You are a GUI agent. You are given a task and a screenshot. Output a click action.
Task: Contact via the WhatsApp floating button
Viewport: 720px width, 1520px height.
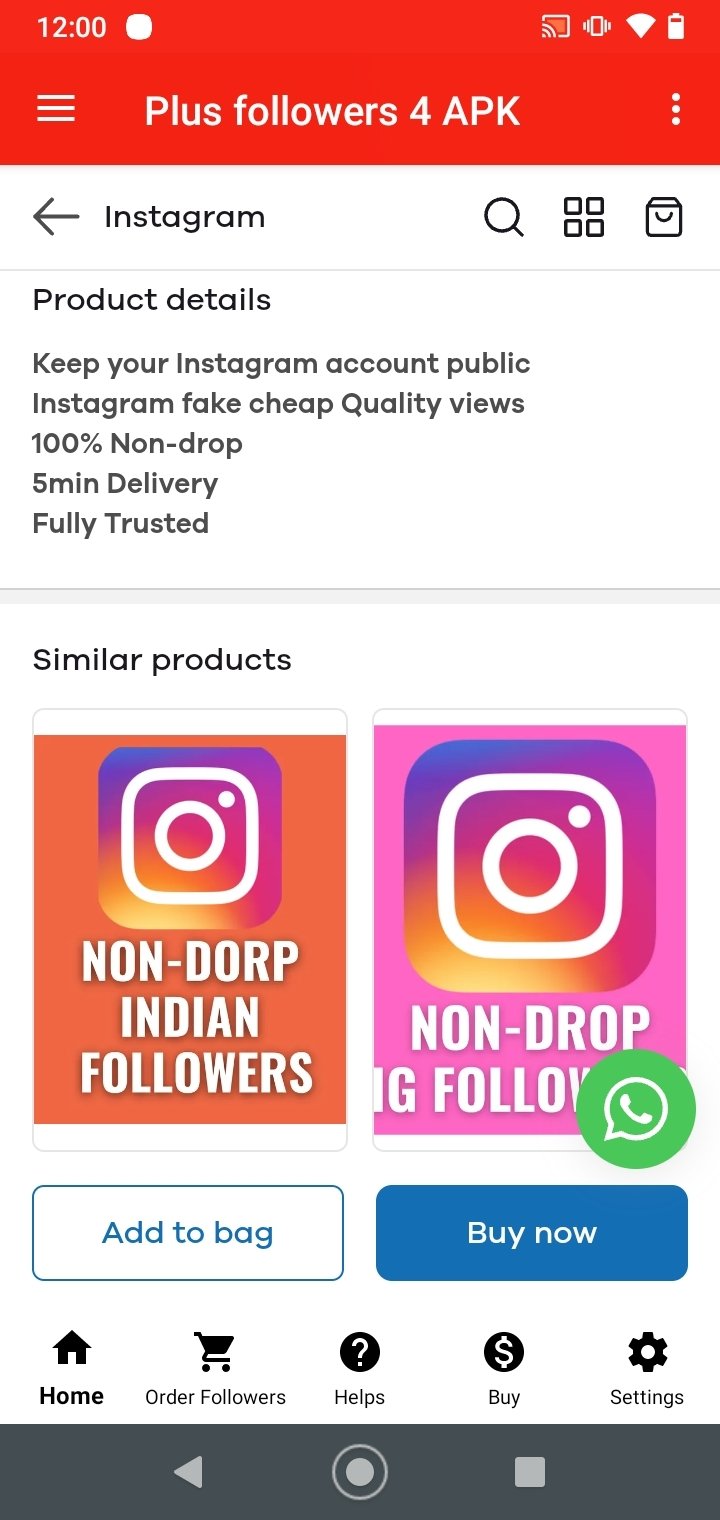(636, 1109)
